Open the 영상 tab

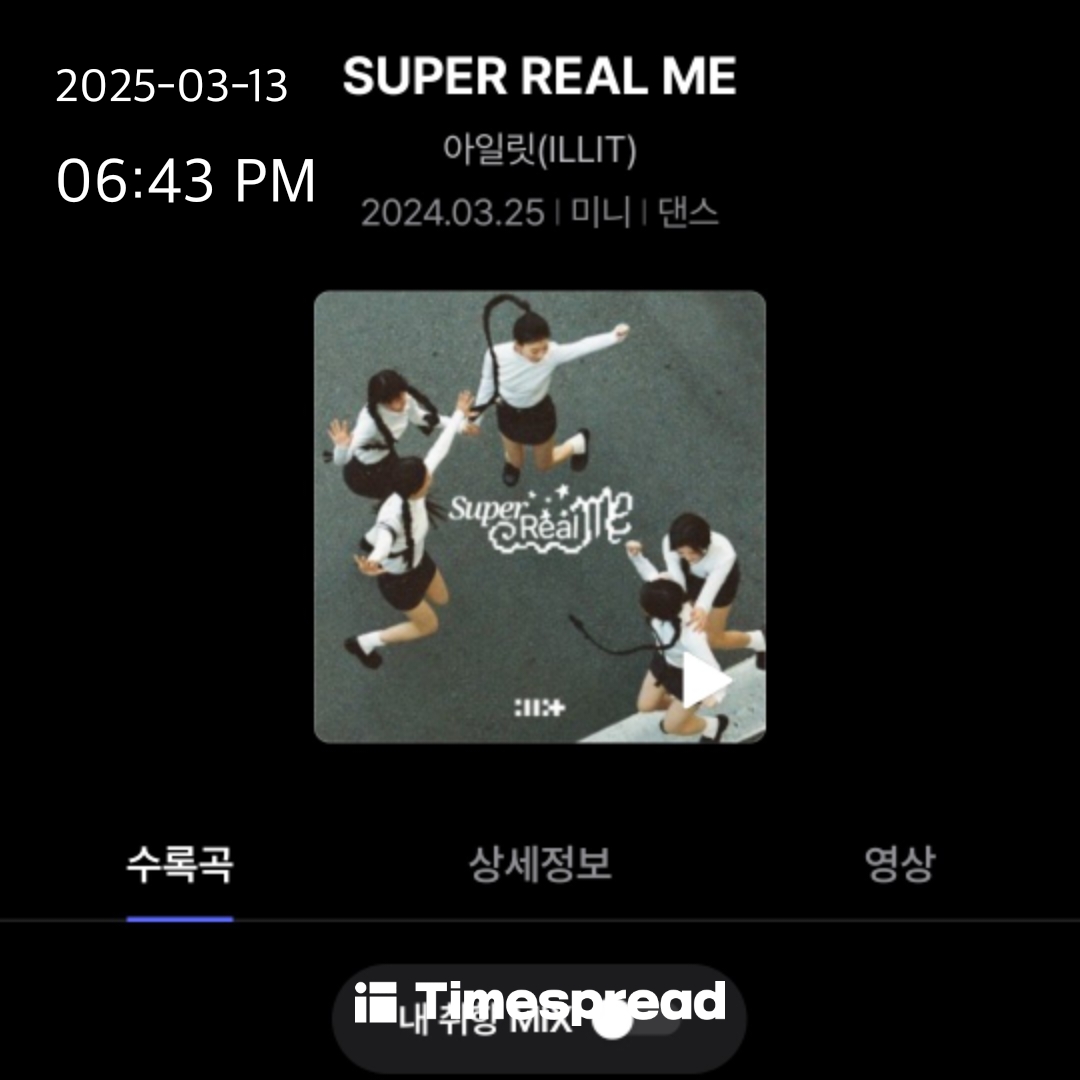pos(899,865)
